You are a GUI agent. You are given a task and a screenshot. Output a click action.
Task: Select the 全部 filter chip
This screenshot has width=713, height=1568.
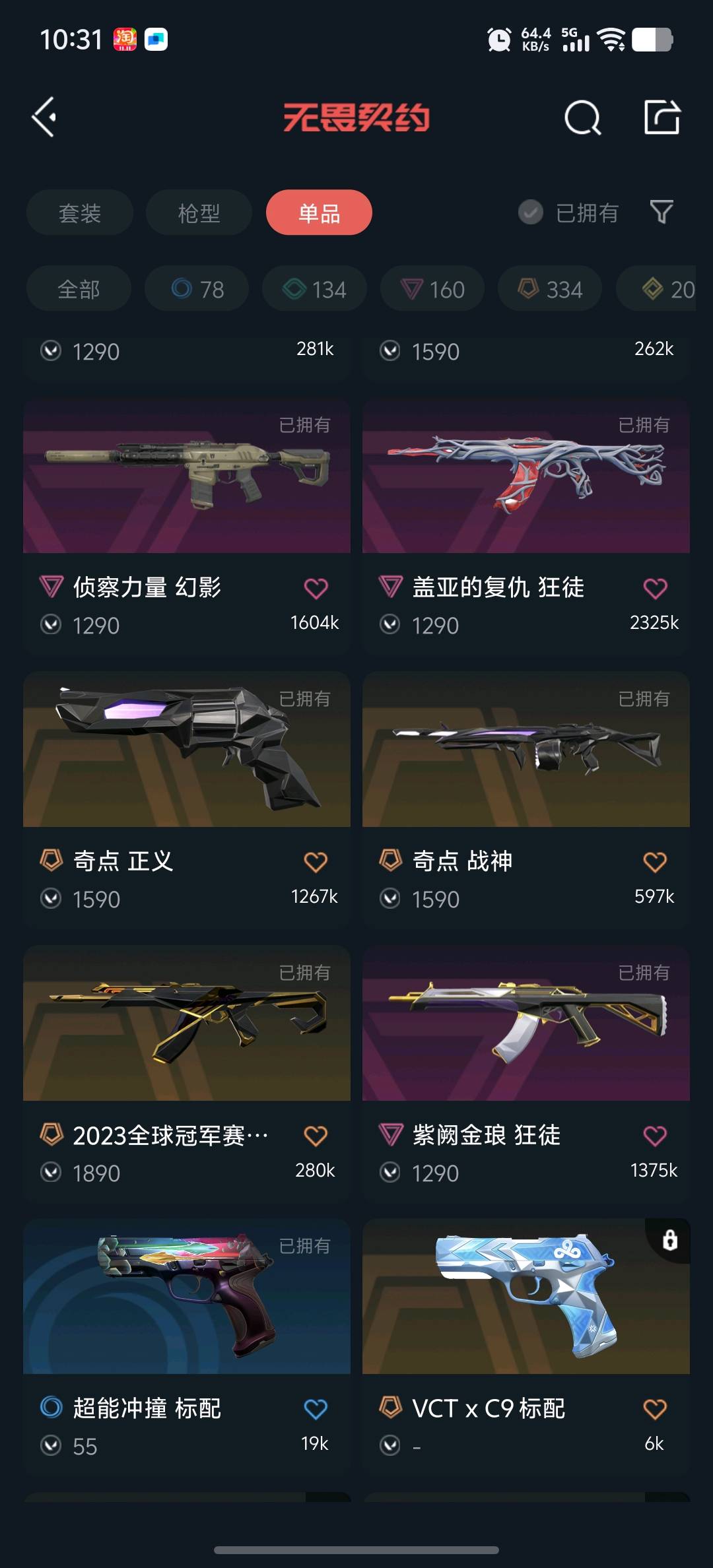click(79, 289)
